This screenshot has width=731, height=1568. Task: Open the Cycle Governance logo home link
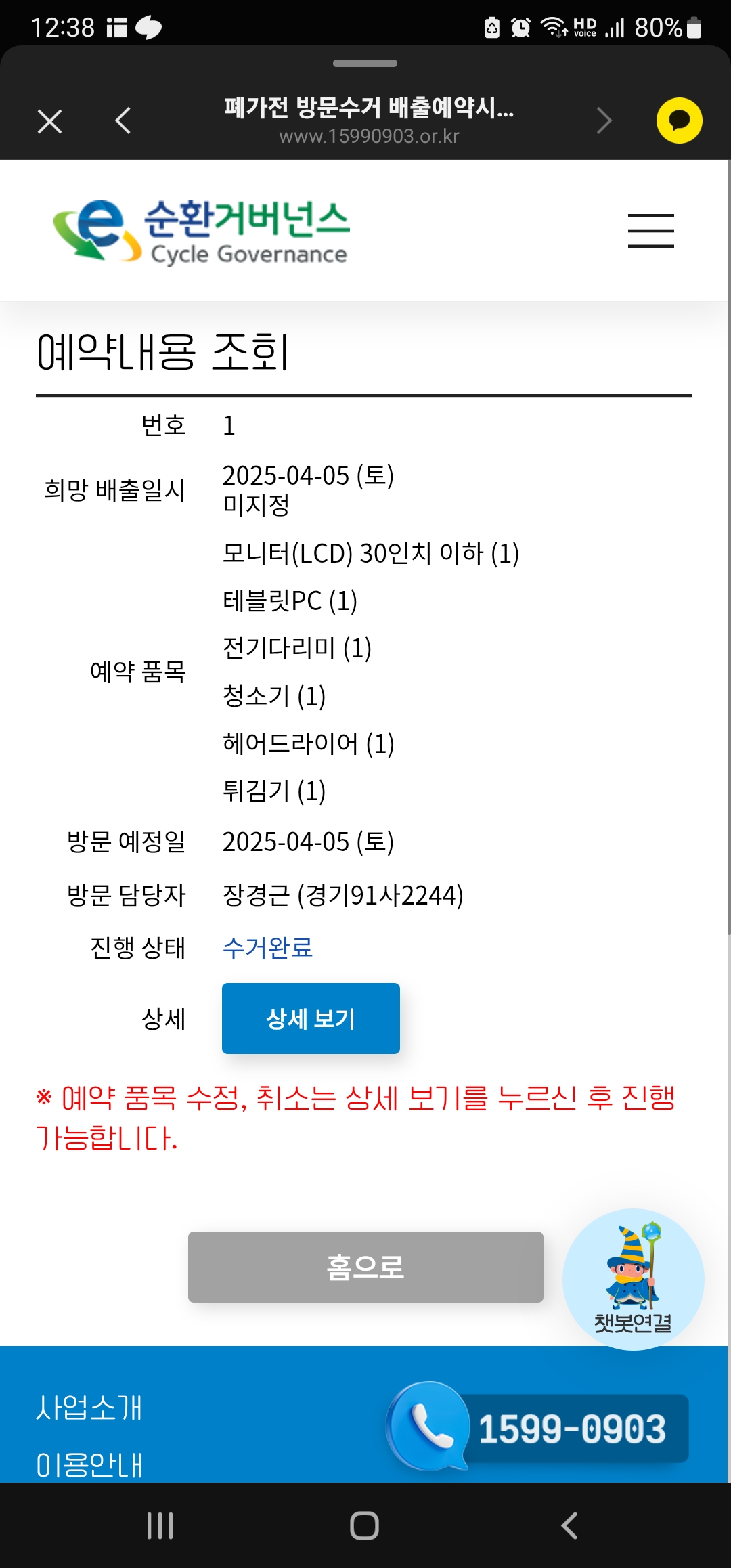(x=202, y=231)
